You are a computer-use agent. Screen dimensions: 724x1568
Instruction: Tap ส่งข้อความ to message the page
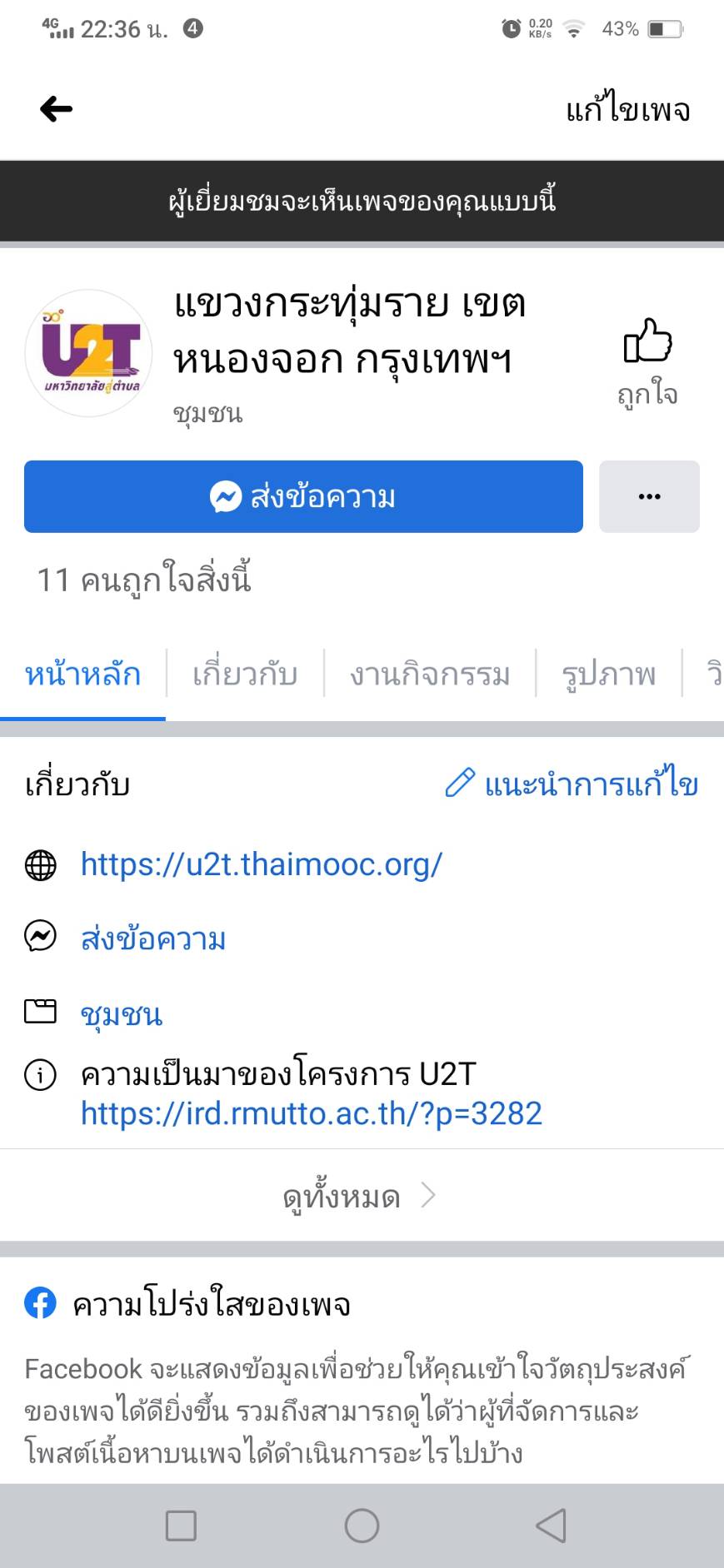click(x=302, y=496)
